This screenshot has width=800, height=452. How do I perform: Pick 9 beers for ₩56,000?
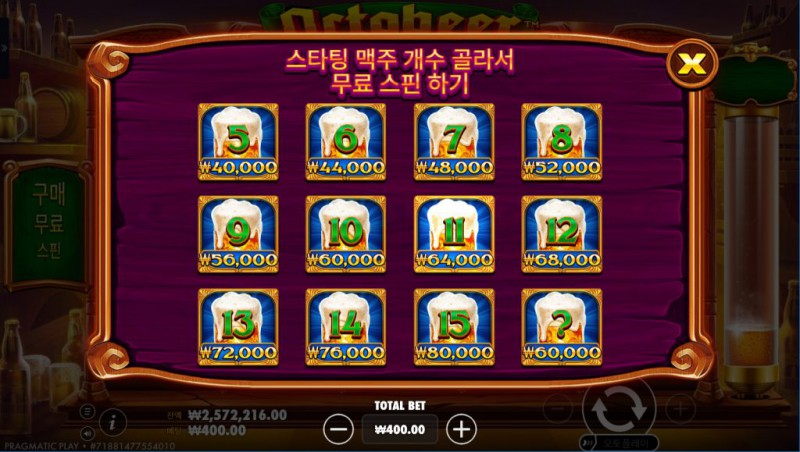click(x=238, y=234)
